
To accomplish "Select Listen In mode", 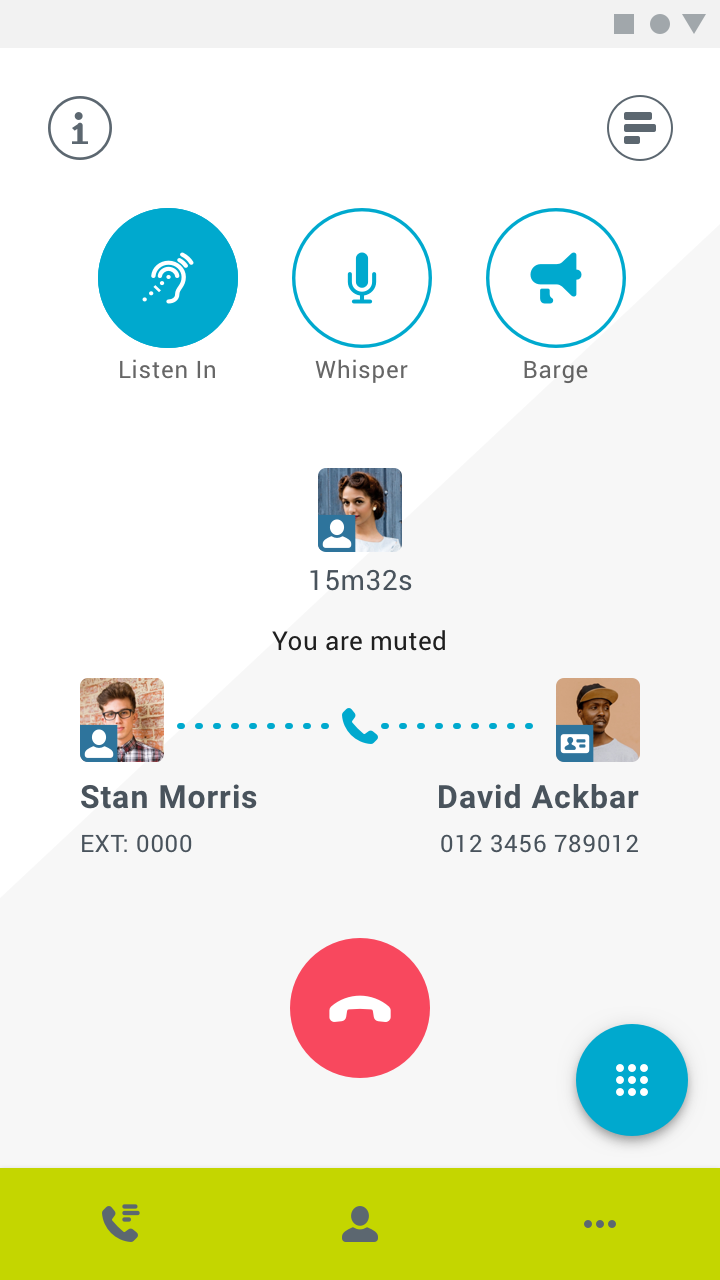I will tap(168, 278).
